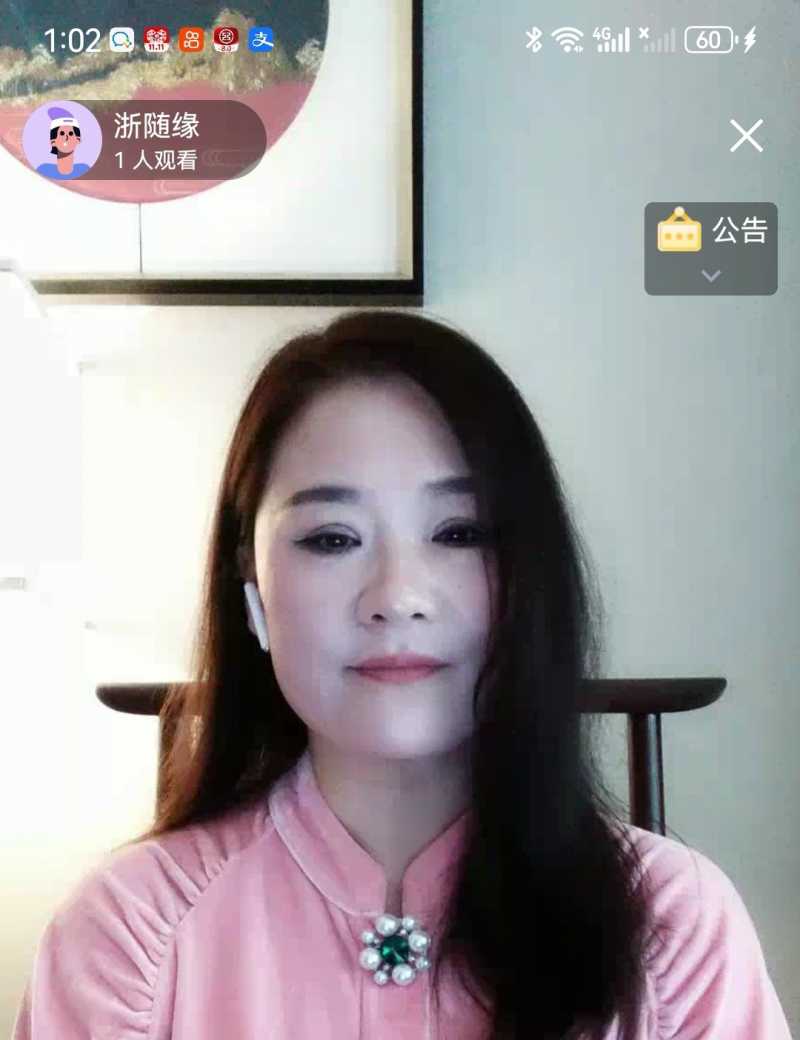Tap the charging battery indicator showing 60
This screenshot has width=800, height=1040.
710,38
